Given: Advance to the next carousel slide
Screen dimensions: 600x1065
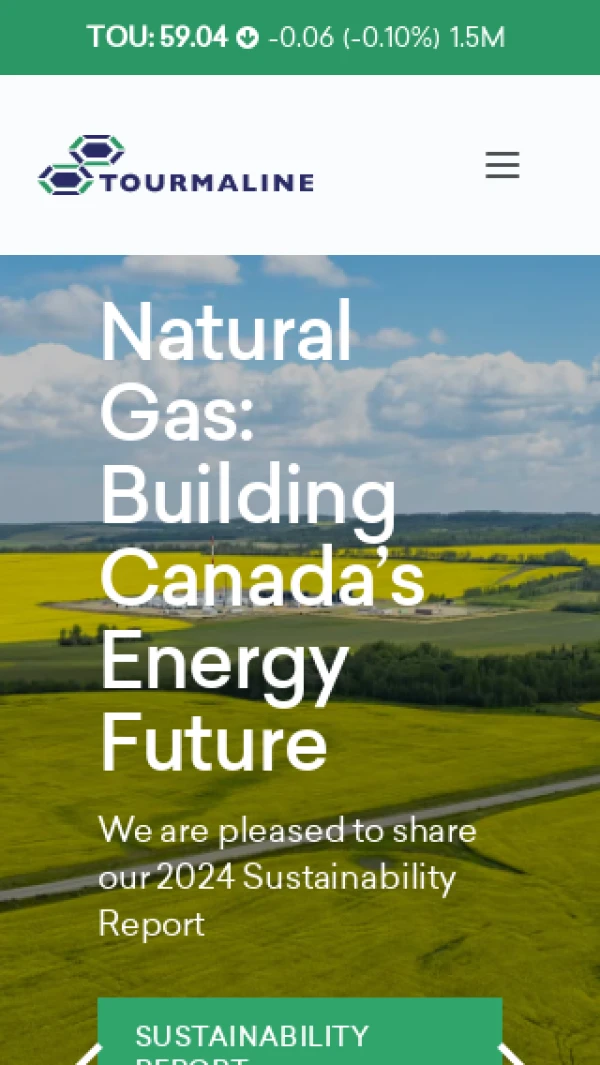Looking at the screenshot, I should (x=511, y=1053).
